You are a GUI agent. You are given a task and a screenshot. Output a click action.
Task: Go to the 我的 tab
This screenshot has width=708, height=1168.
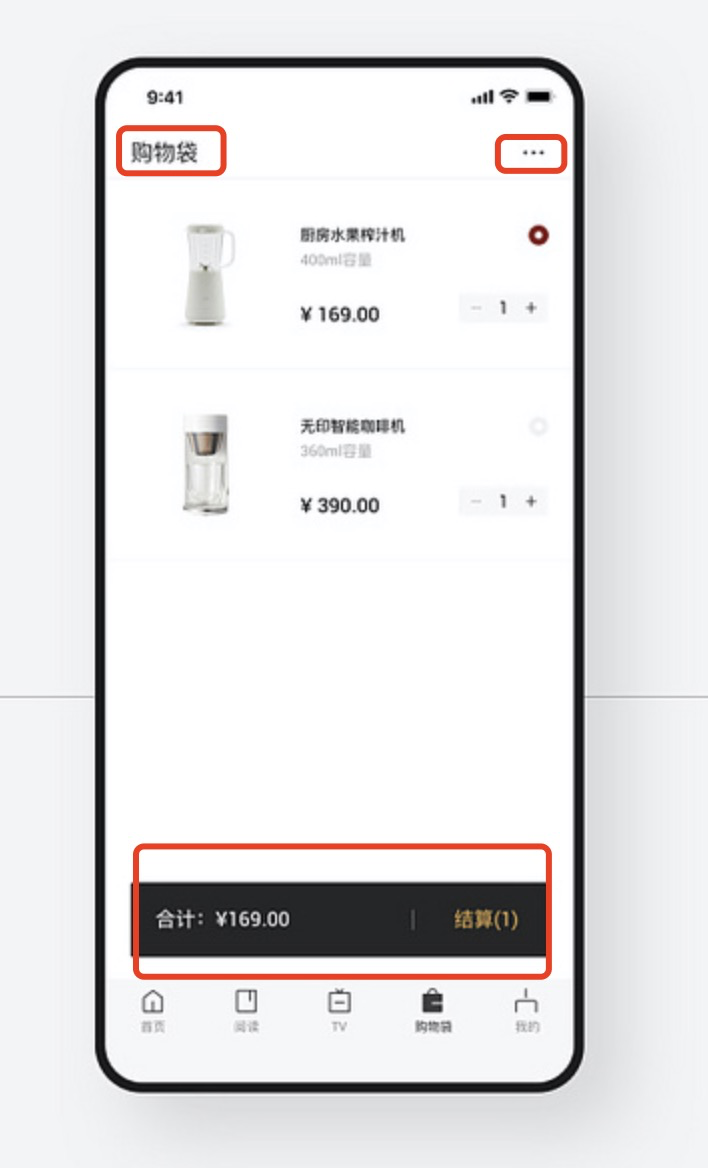click(x=526, y=1011)
